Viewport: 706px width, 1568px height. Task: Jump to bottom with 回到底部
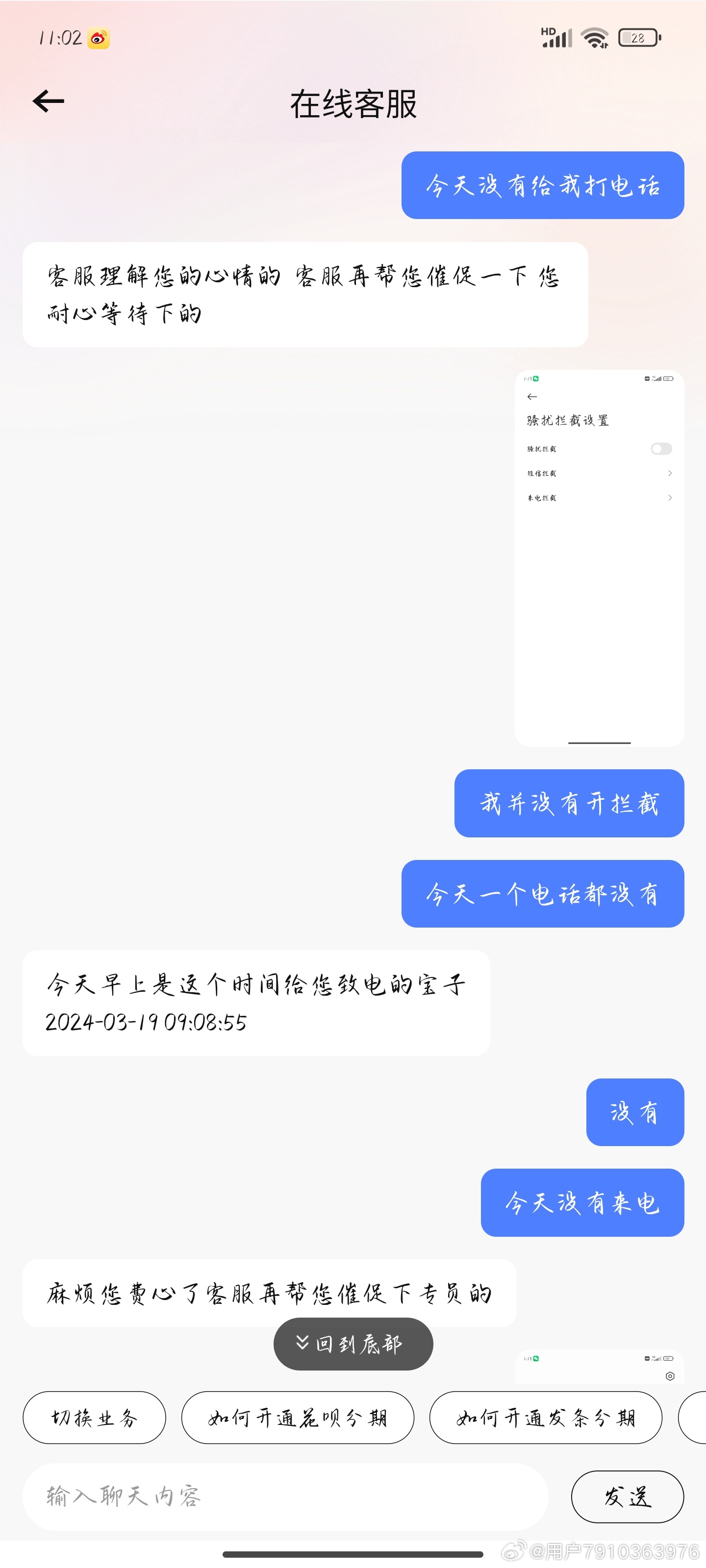pyautogui.click(x=353, y=1344)
